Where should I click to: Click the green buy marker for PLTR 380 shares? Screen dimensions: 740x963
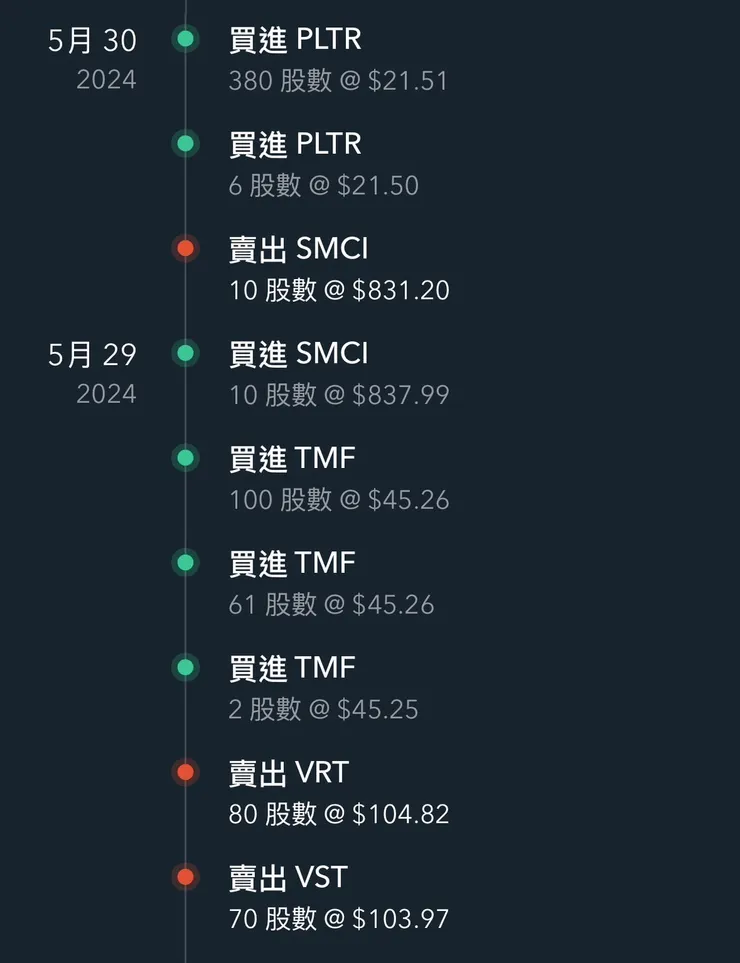[185, 38]
